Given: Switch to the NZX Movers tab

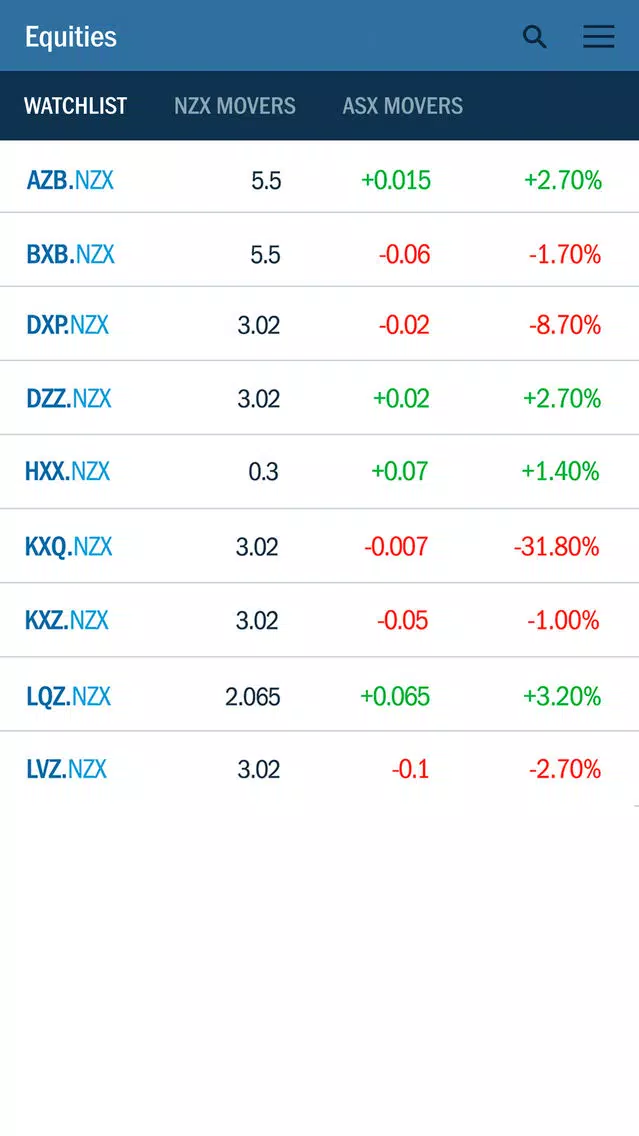Looking at the screenshot, I should [x=235, y=106].
